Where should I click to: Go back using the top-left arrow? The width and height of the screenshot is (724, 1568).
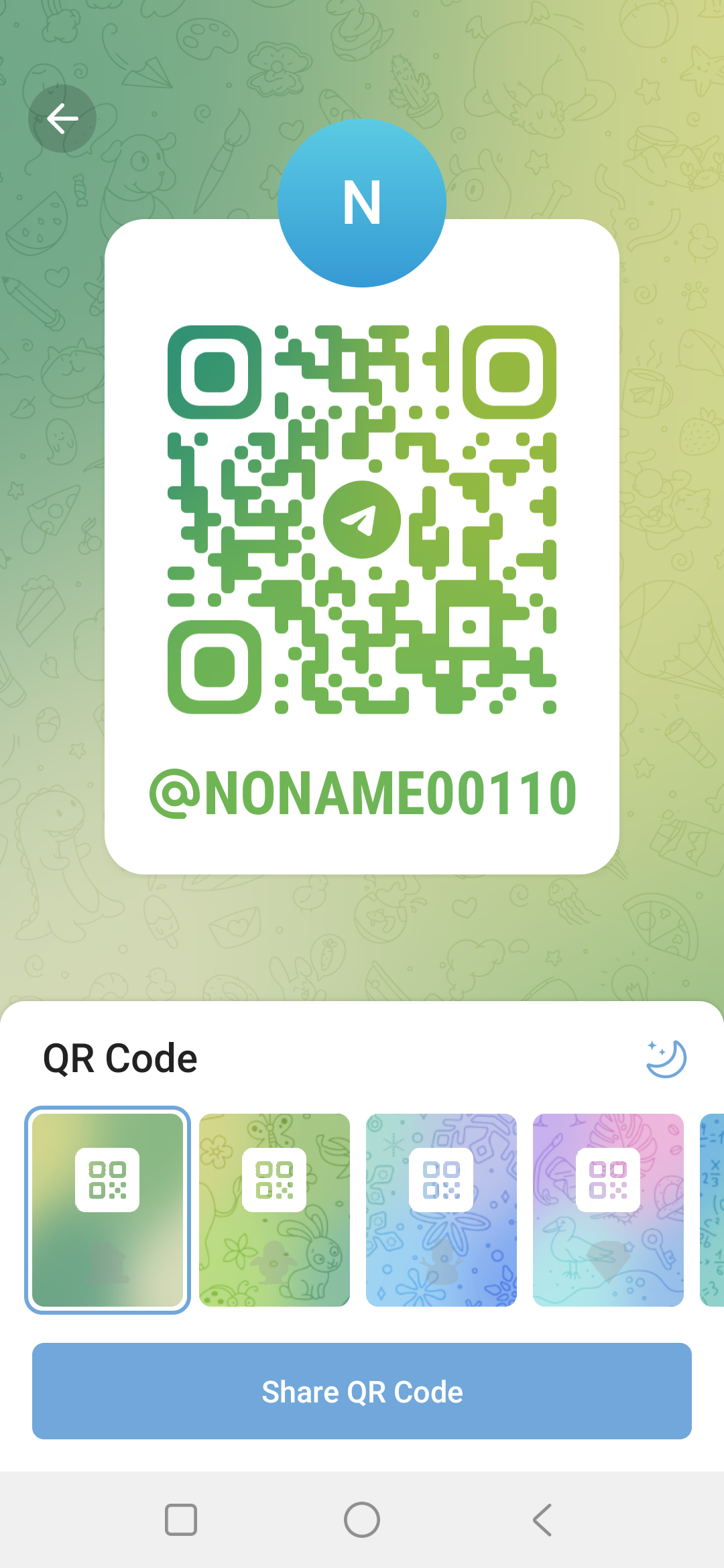(x=62, y=119)
